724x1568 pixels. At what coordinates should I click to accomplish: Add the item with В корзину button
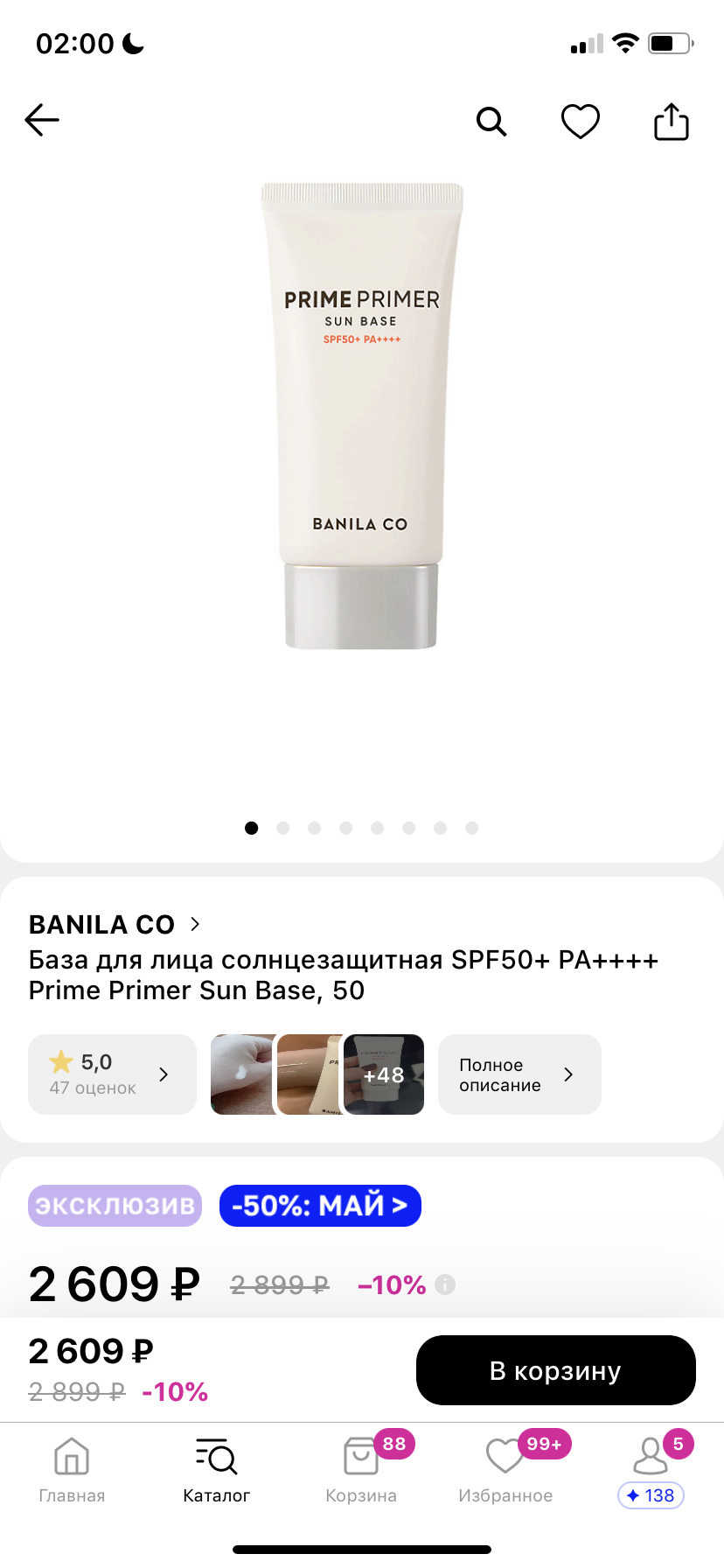pos(556,1370)
